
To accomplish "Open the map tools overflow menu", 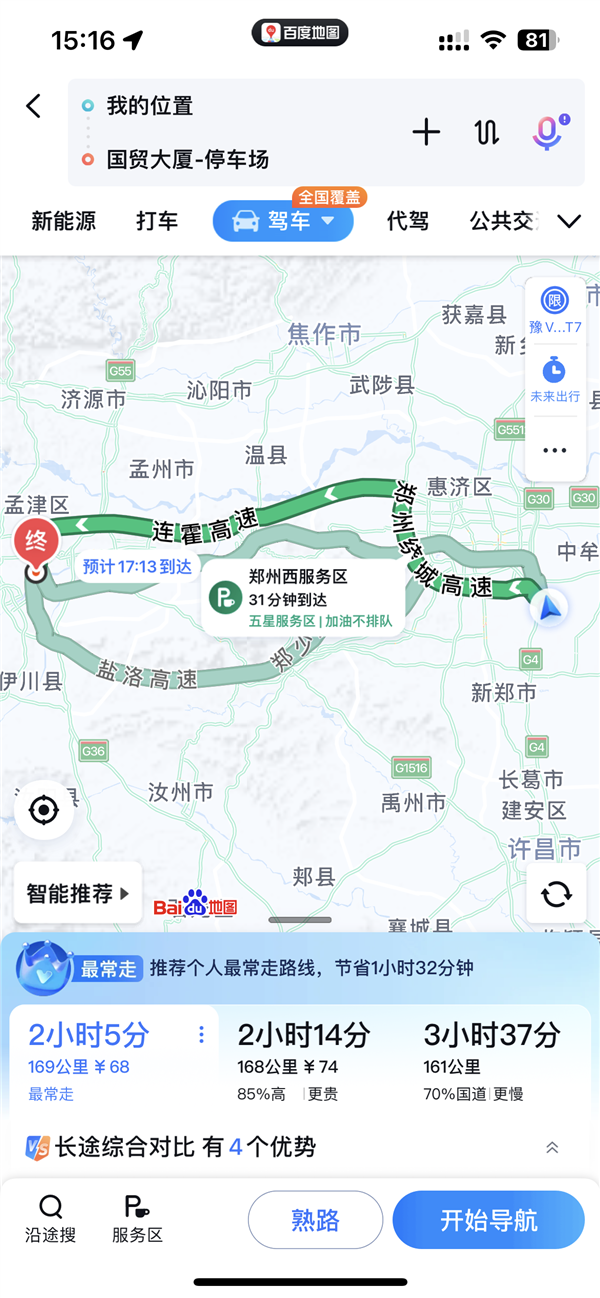I will [x=555, y=450].
